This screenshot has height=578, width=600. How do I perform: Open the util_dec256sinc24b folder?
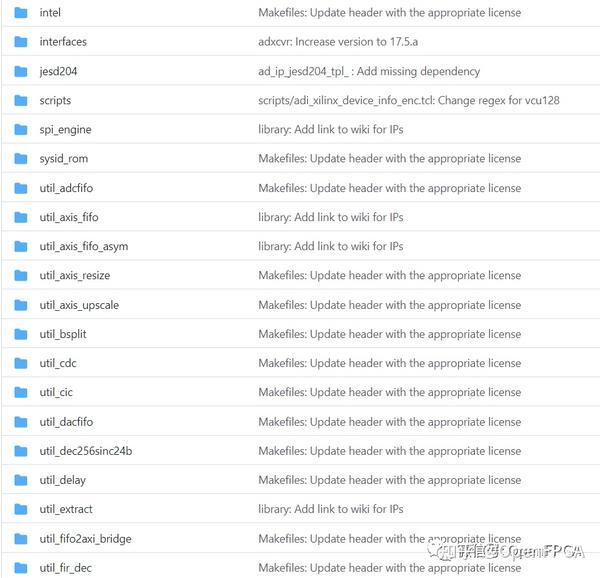click(86, 451)
